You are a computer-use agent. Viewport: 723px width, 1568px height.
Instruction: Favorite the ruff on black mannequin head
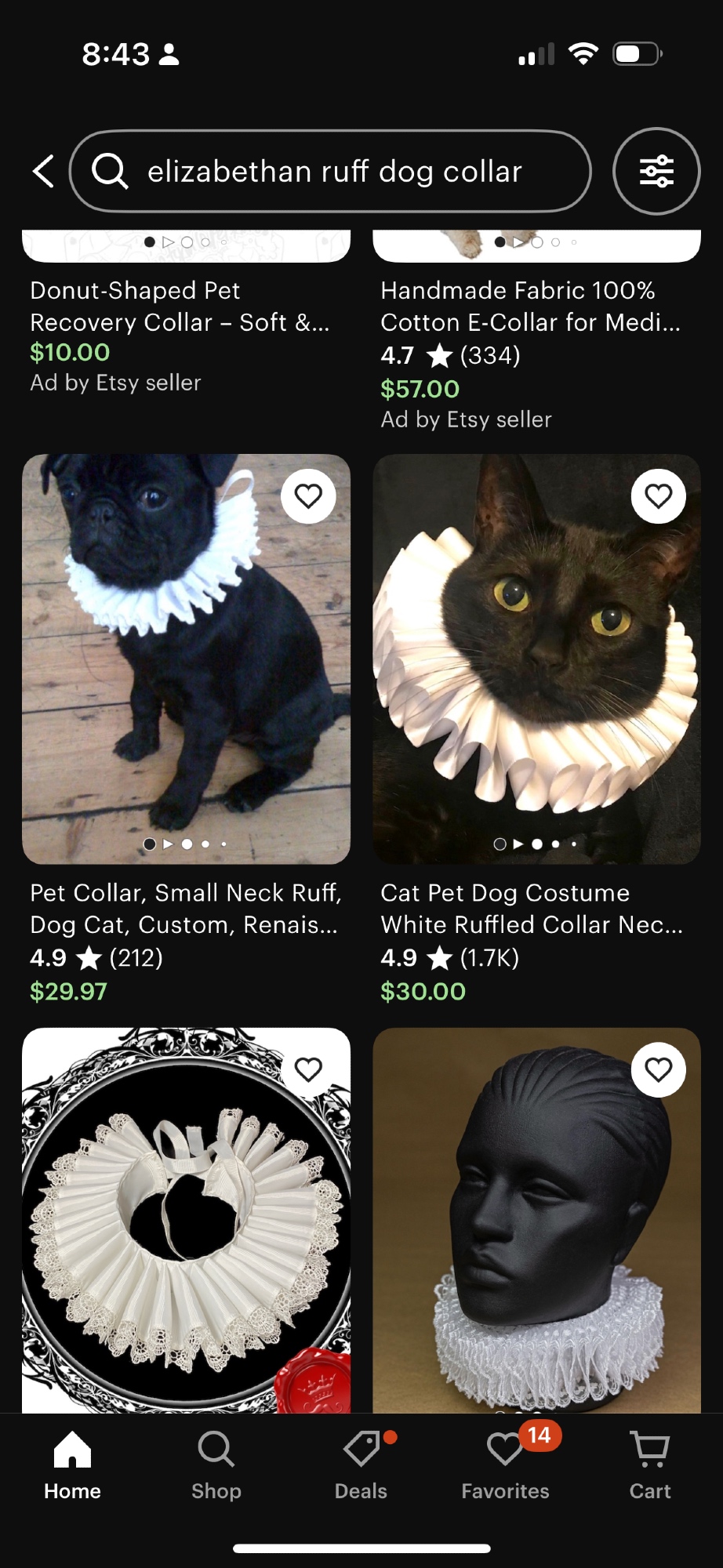pyautogui.click(x=658, y=1069)
